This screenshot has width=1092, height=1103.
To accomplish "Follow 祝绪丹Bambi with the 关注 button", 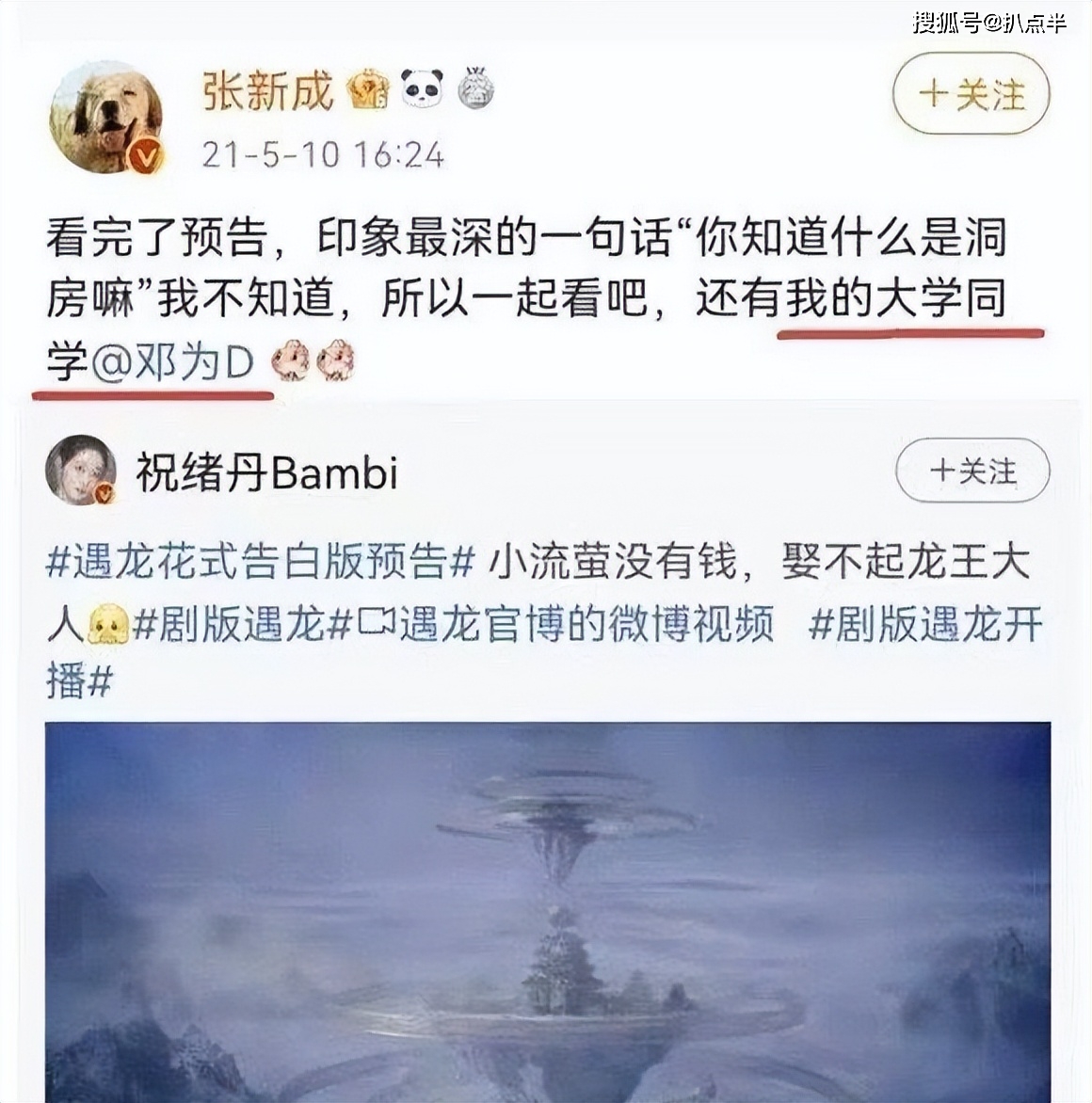I will 972,471.
